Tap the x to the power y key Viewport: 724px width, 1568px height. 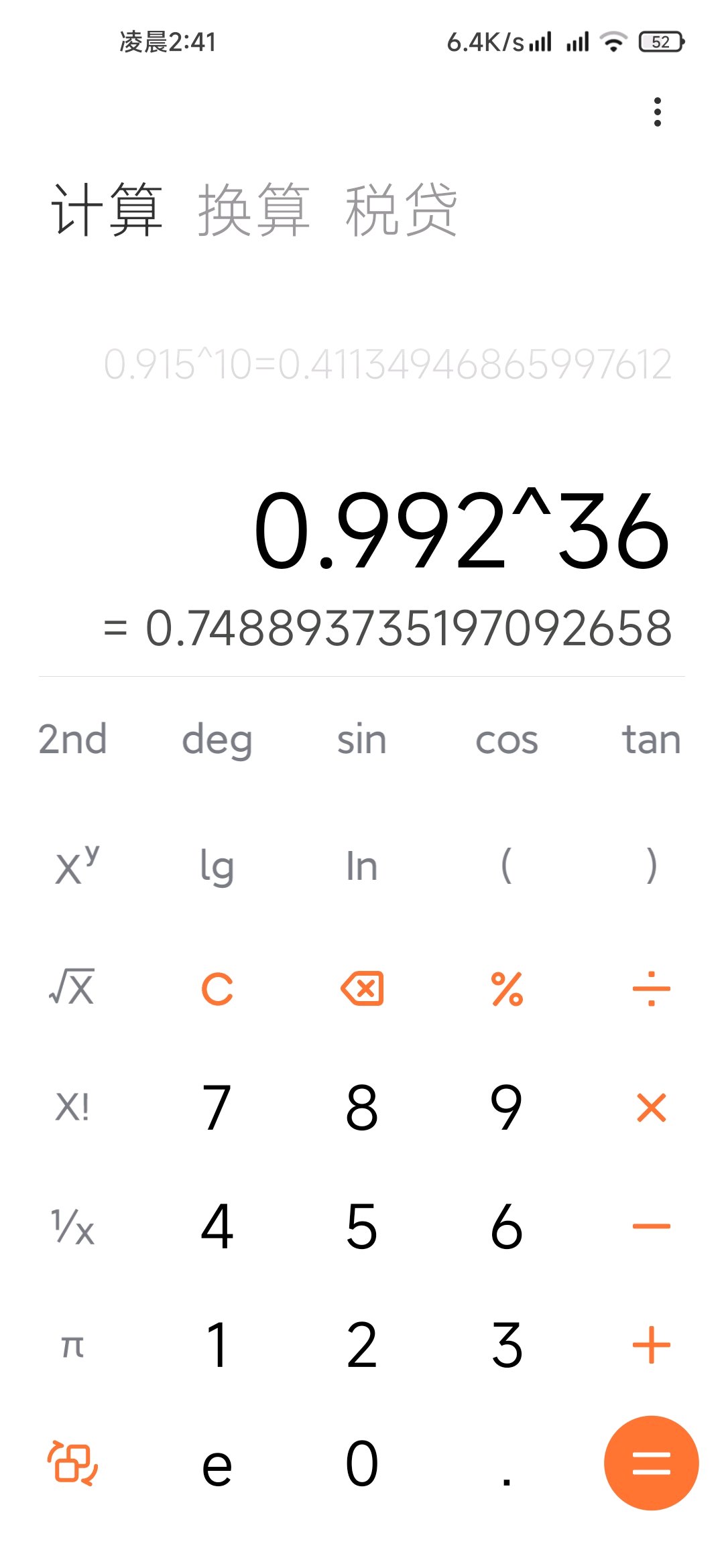click(x=76, y=866)
